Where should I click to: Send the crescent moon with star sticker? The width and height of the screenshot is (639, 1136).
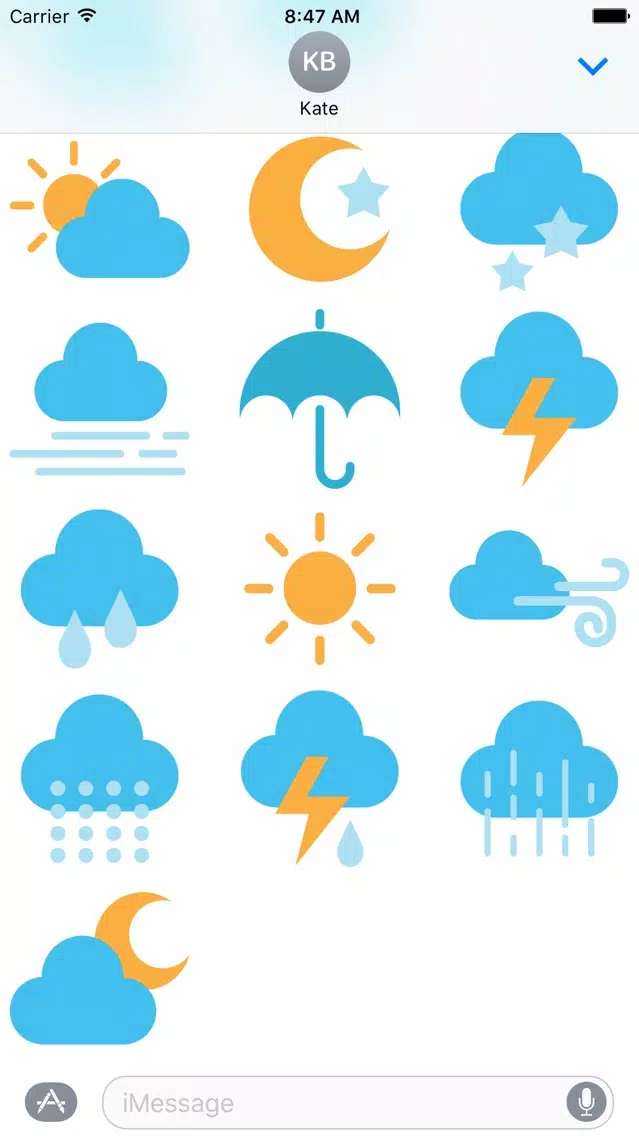coord(319,208)
